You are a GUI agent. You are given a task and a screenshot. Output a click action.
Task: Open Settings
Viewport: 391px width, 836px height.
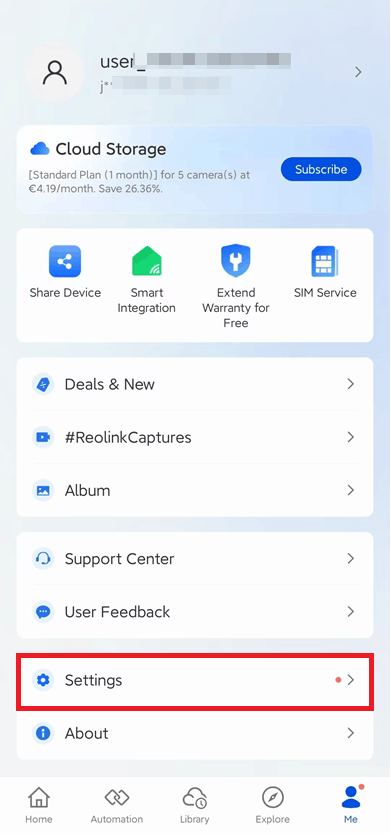point(195,681)
